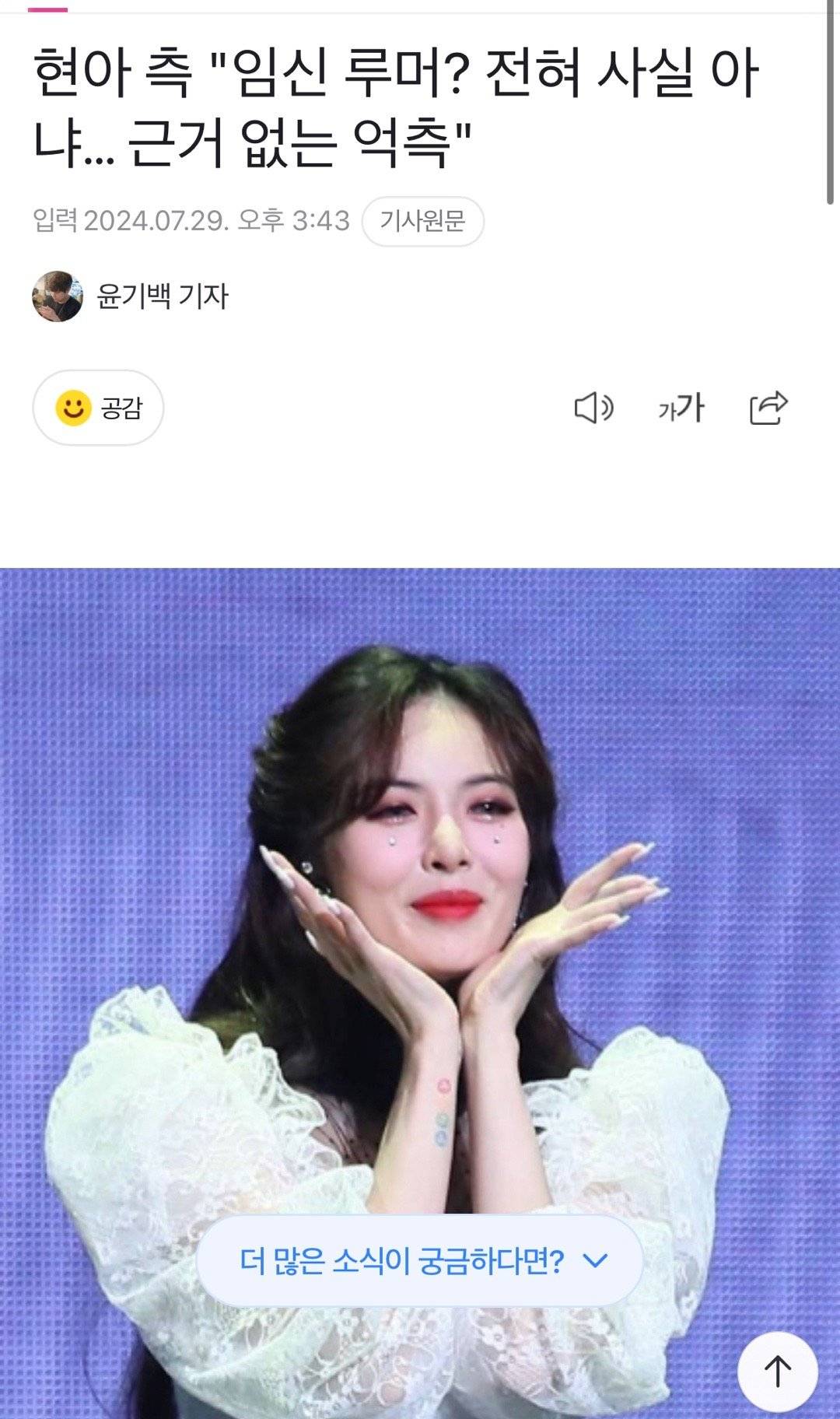The image size is (840, 1419).
Task: Listen to the article with speaker icon
Action: 593,408
